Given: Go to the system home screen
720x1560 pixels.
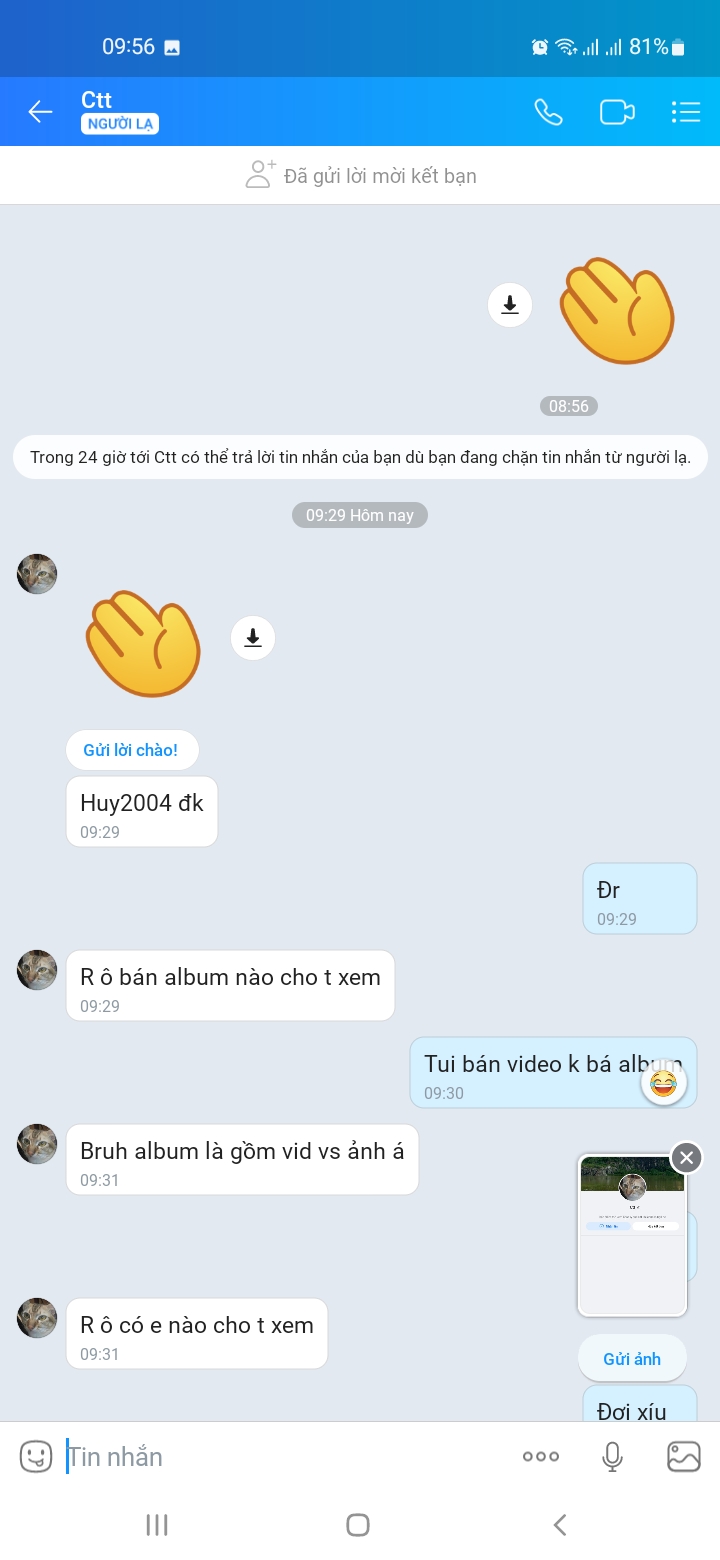Looking at the screenshot, I should [358, 1525].
